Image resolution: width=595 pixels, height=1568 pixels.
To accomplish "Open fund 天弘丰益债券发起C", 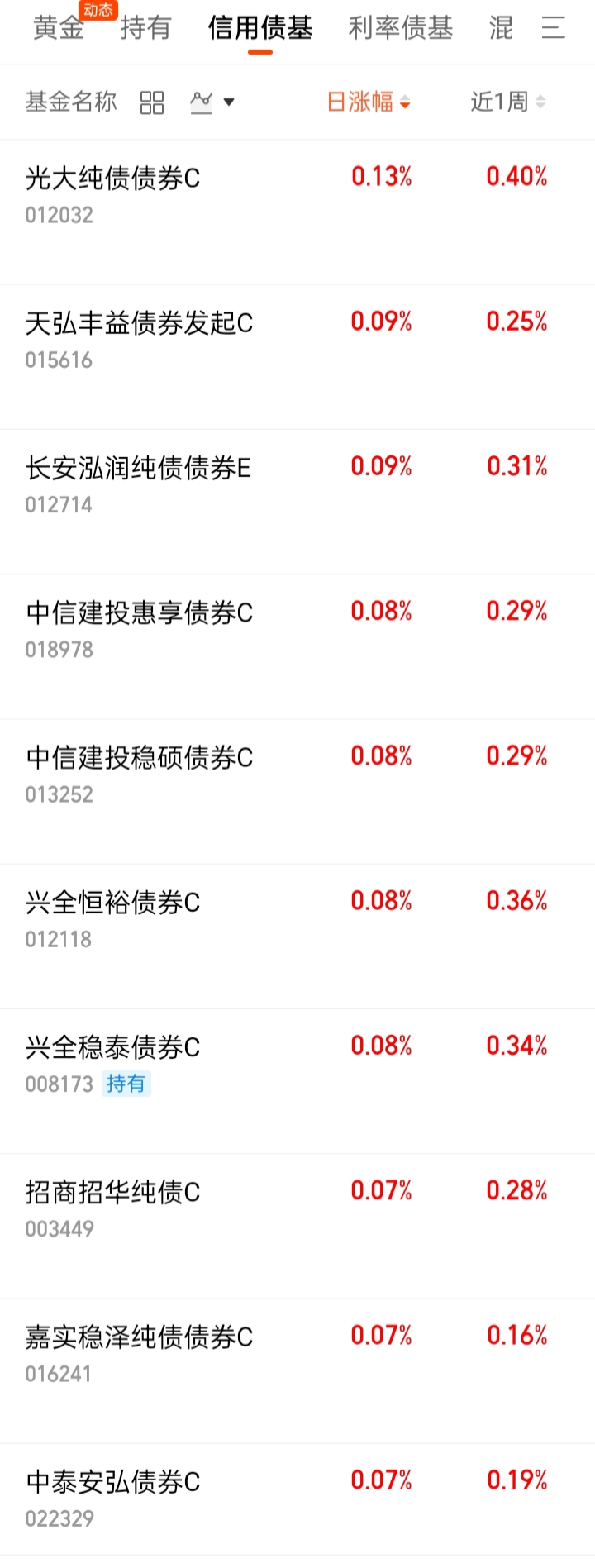I will pos(139,323).
